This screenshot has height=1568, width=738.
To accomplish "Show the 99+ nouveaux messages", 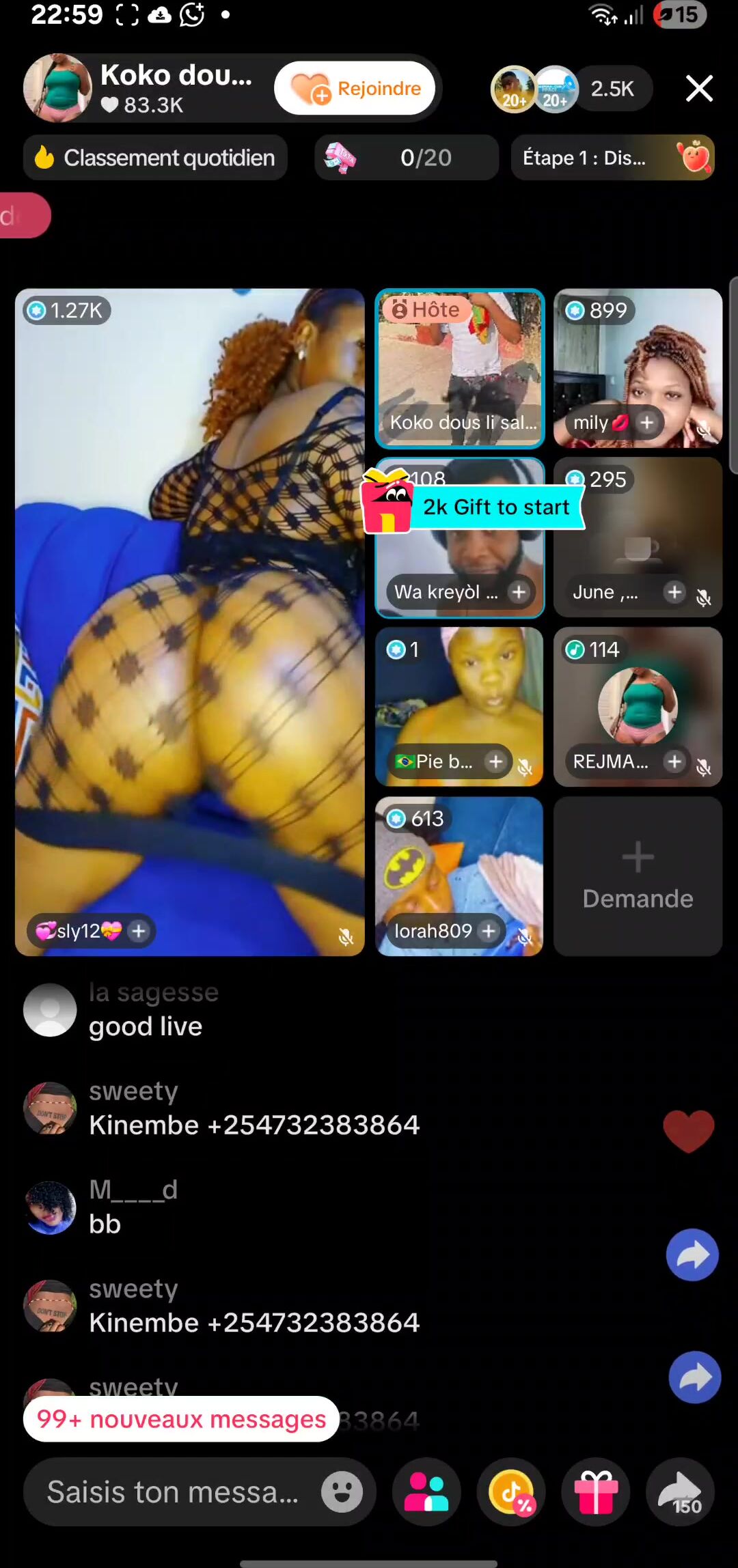I will point(181,1419).
